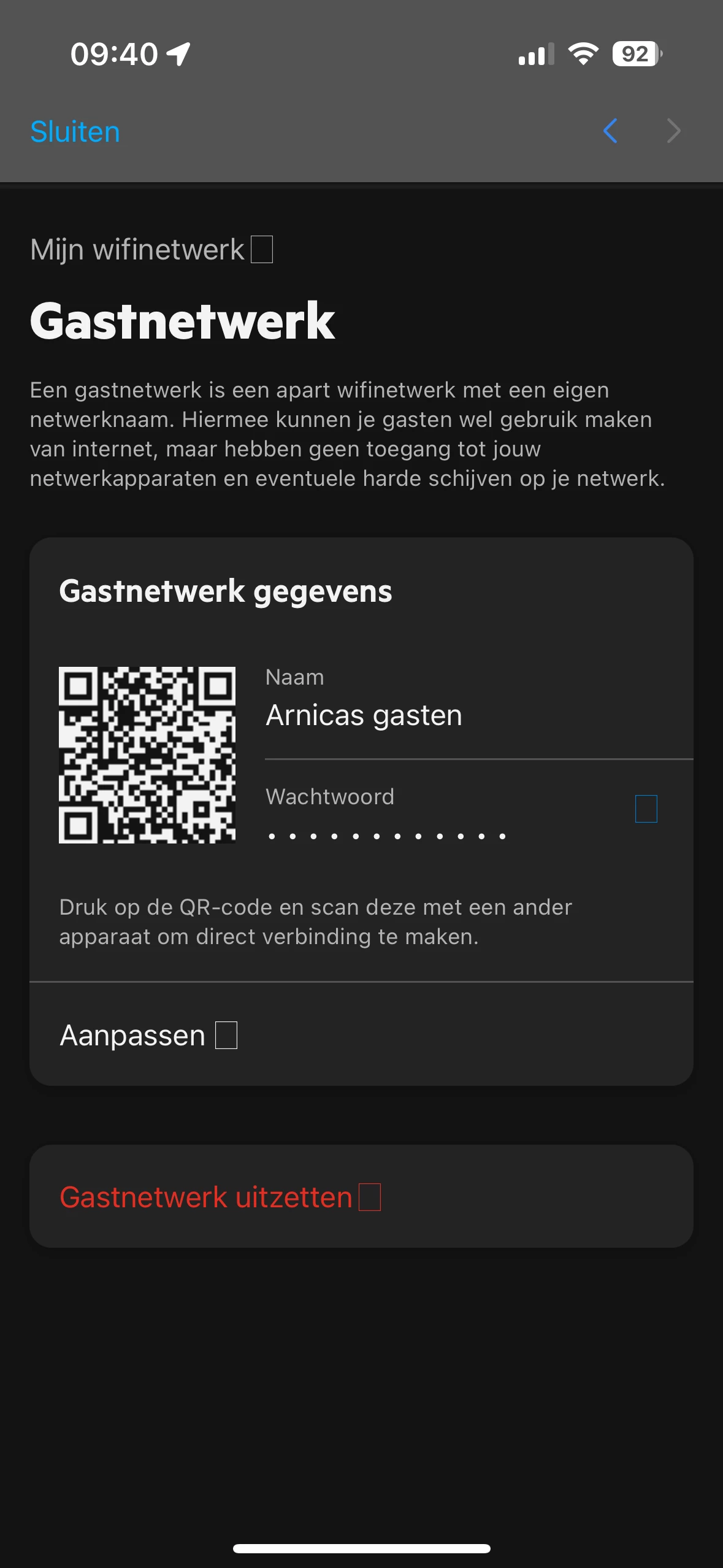Tap Sluiten to close this view
Viewport: 723px width, 1568px height.
click(75, 132)
